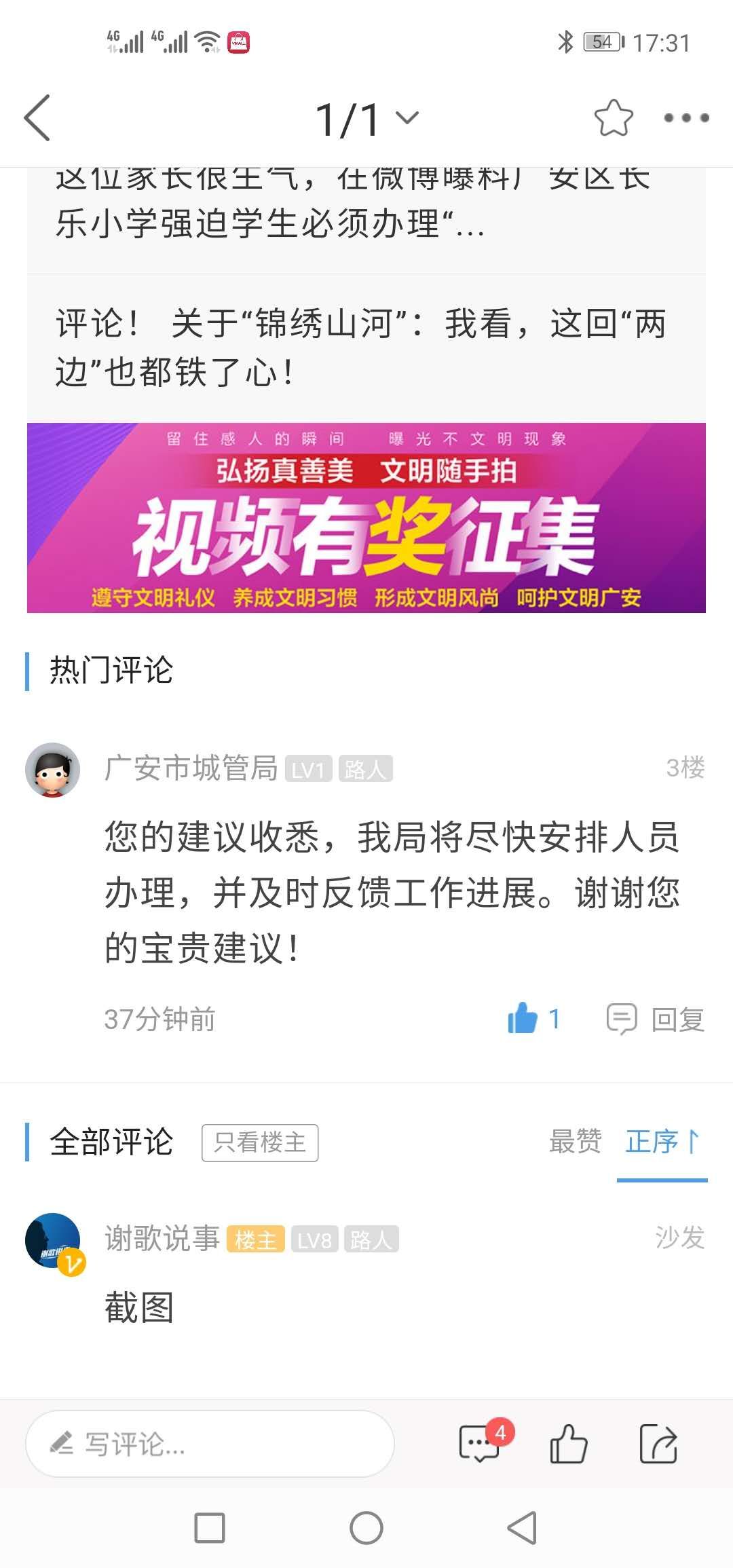Share this post via bottom share icon
This screenshot has height=1568, width=733.
point(658,1443)
